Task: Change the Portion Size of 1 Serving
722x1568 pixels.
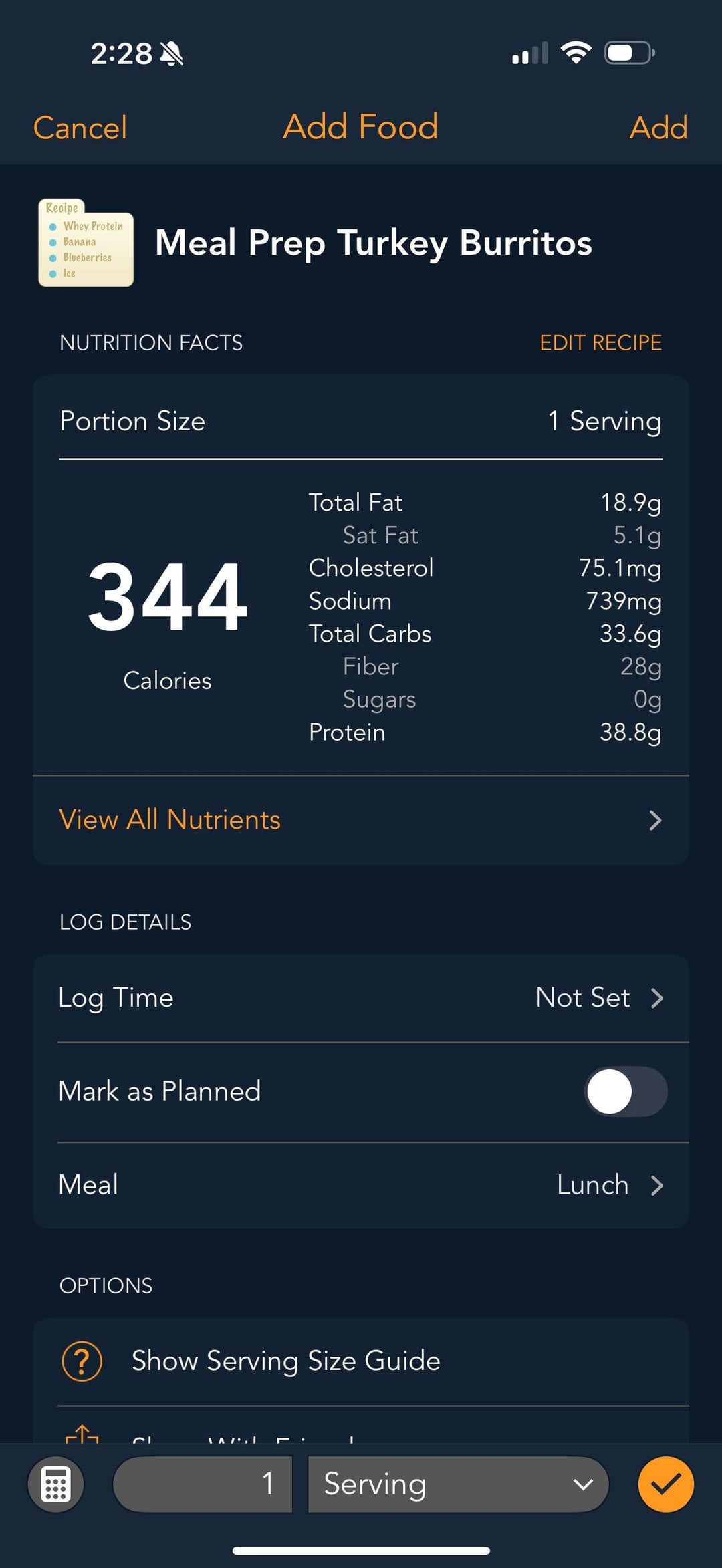Action: coord(361,421)
